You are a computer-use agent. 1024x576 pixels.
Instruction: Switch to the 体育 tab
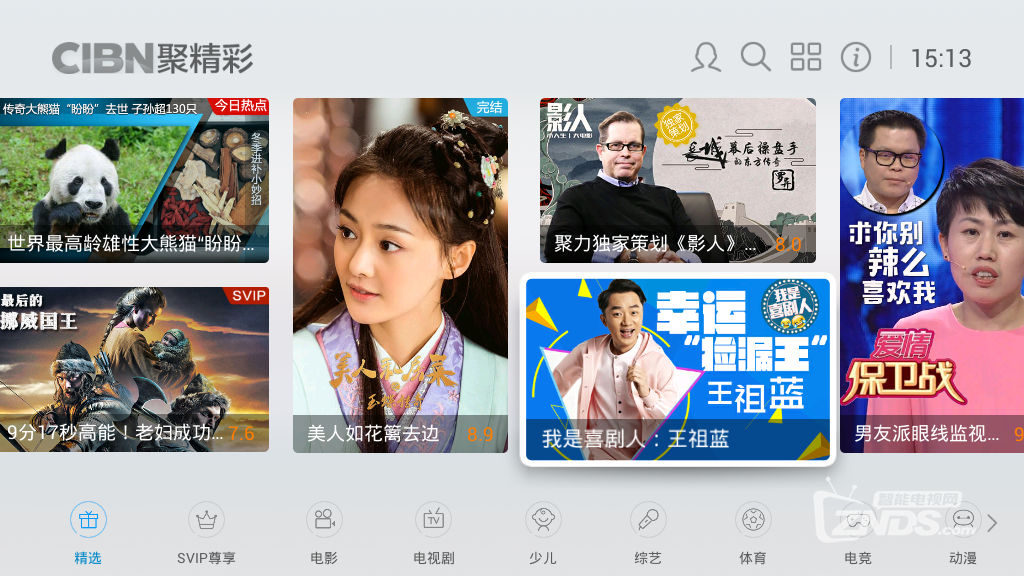(753, 533)
